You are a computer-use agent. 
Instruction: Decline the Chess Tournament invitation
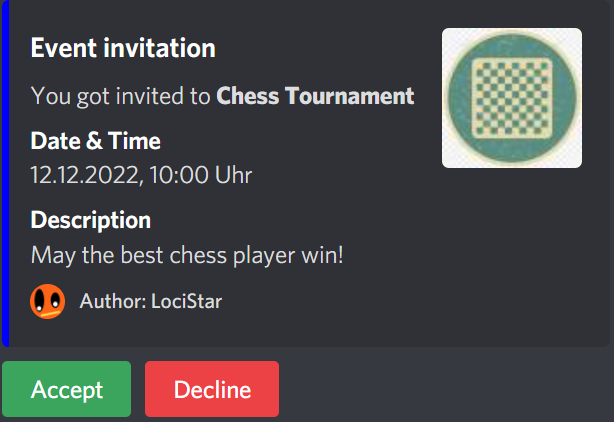click(212, 389)
